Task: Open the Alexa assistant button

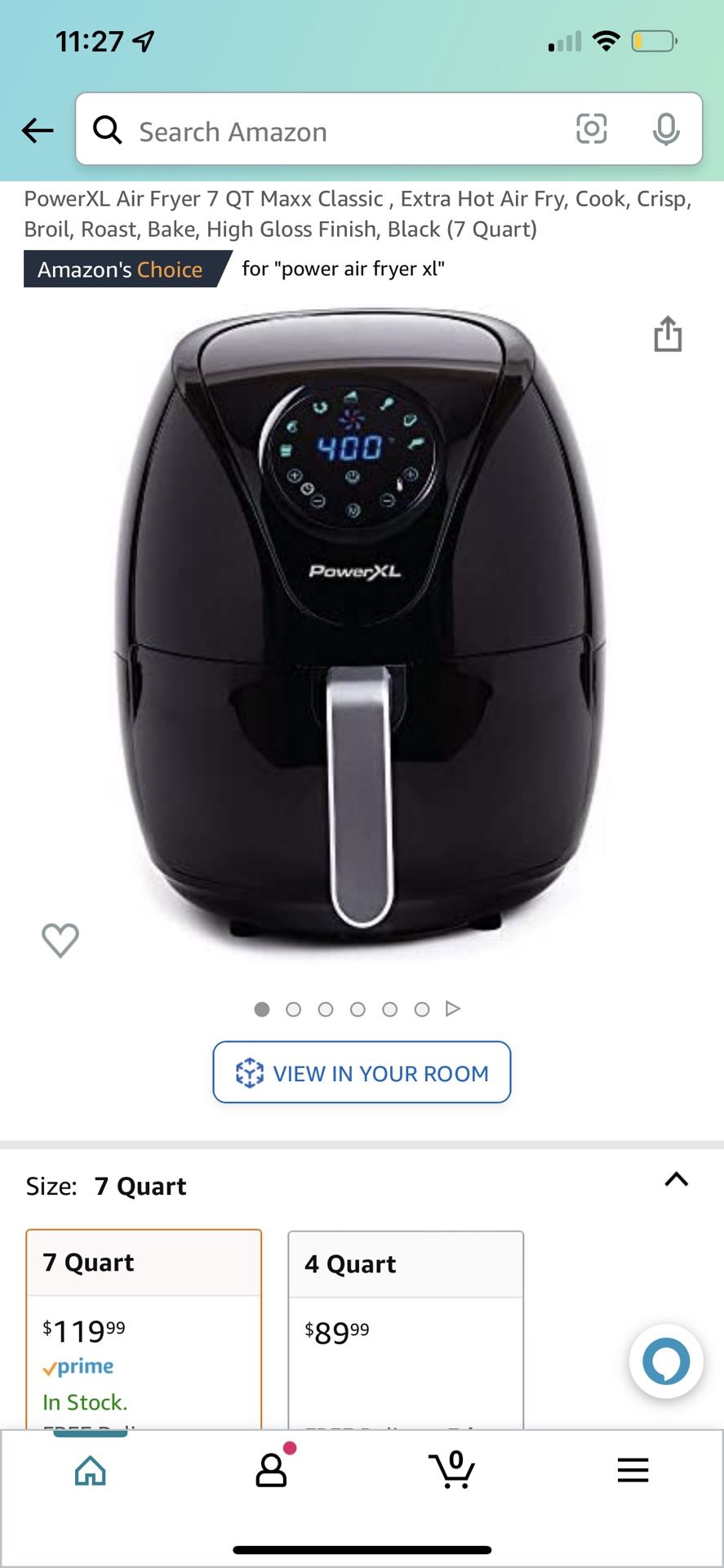Action: point(666,1361)
